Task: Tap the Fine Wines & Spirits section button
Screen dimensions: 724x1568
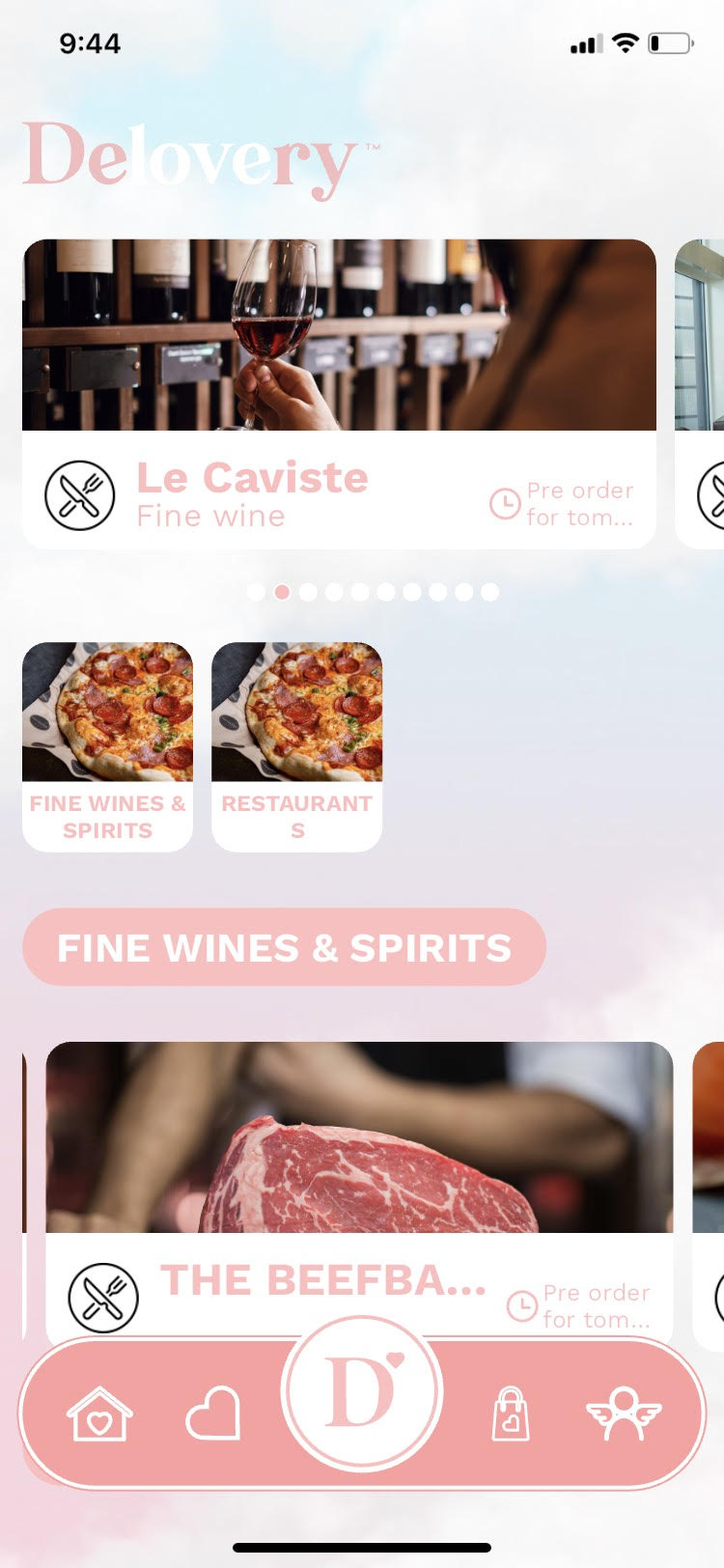Action: [284, 947]
